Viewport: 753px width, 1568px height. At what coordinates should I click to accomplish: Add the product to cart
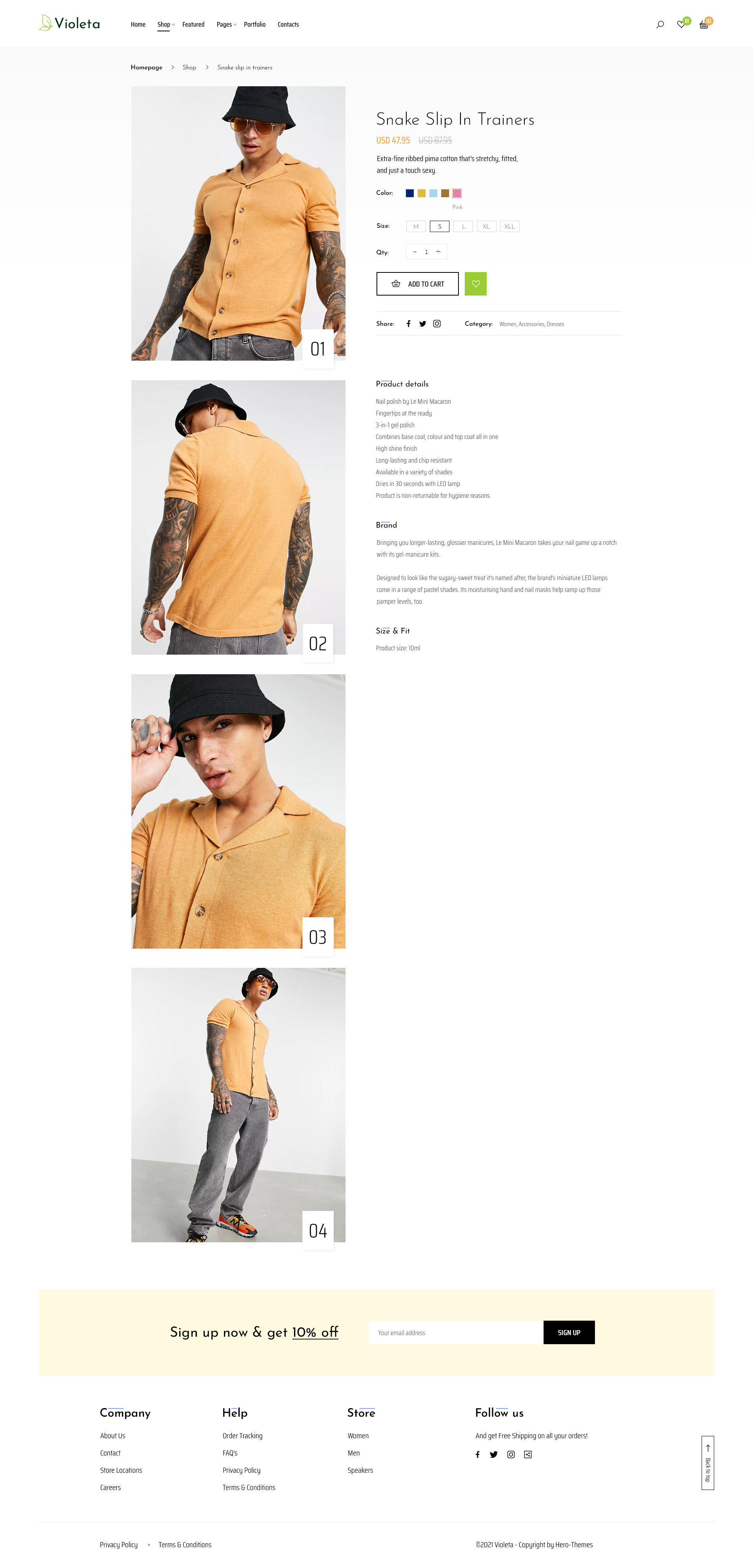(x=417, y=284)
